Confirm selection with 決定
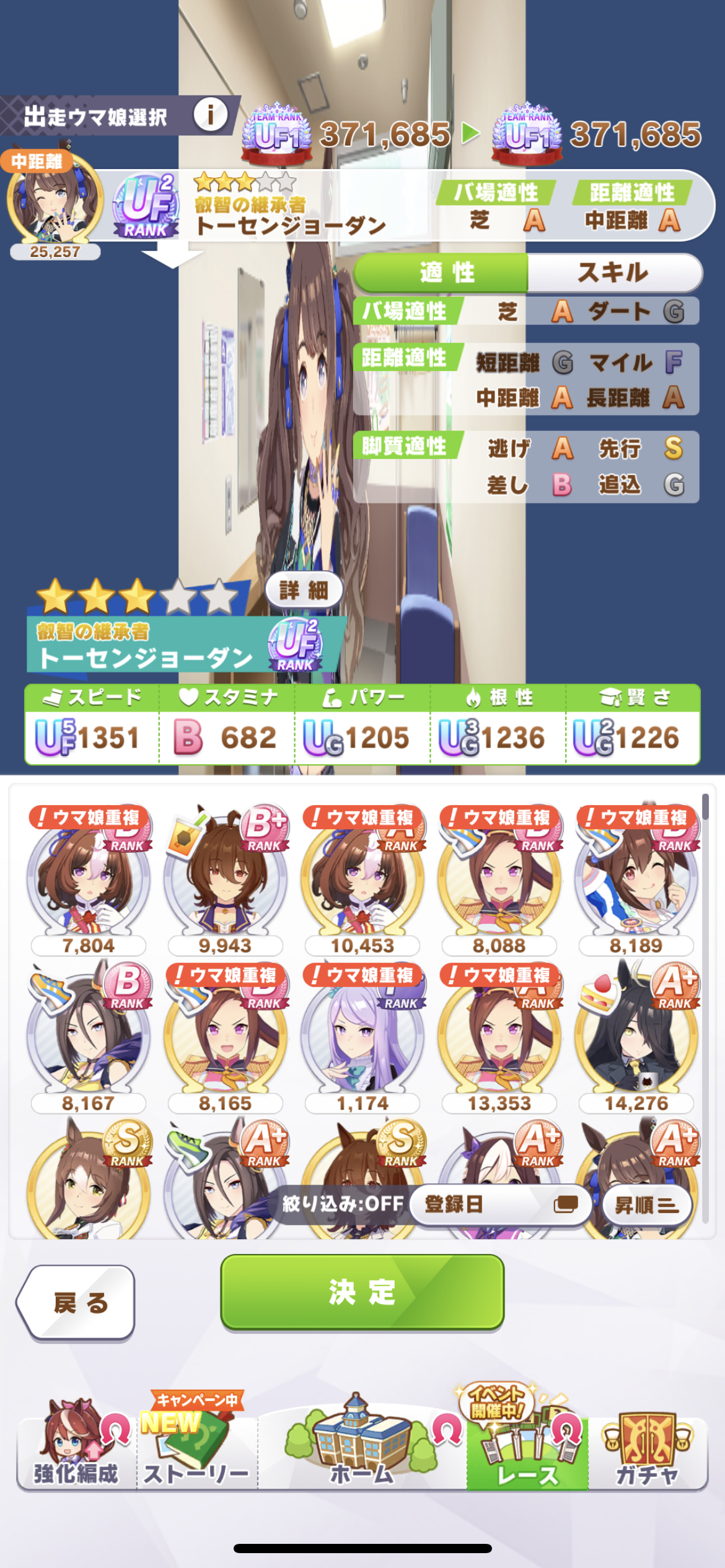This screenshot has width=725, height=1568. [362, 1292]
